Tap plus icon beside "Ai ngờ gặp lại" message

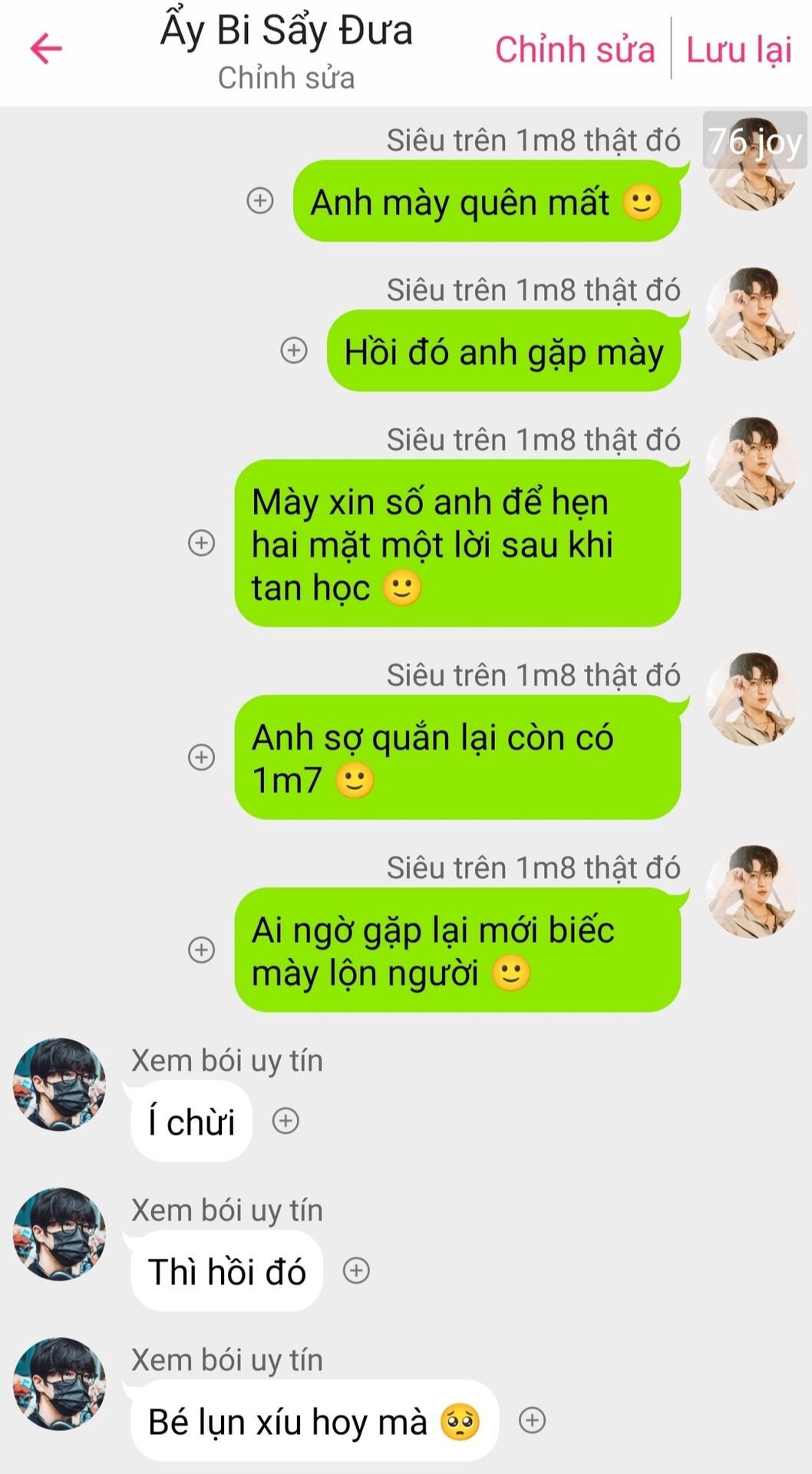click(x=202, y=950)
